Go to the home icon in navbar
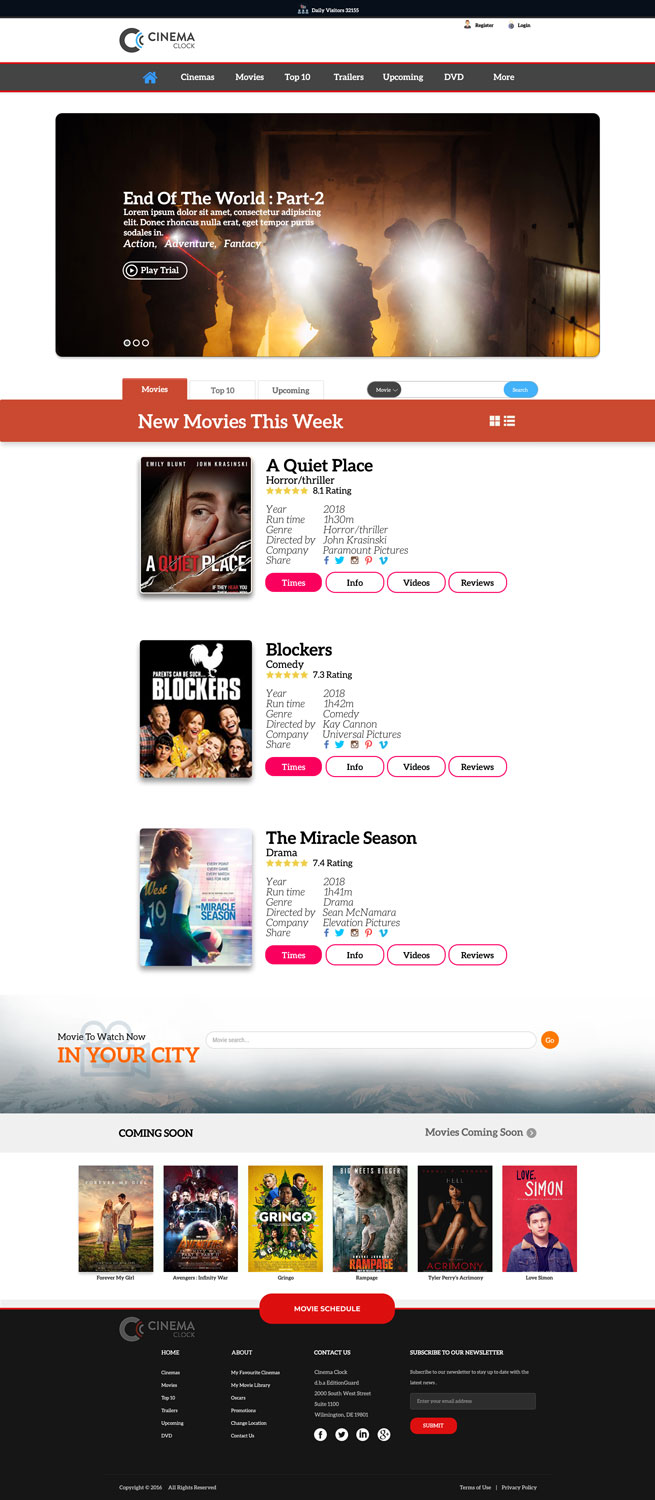Screen dimensions: 655x1500 (150, 77)
